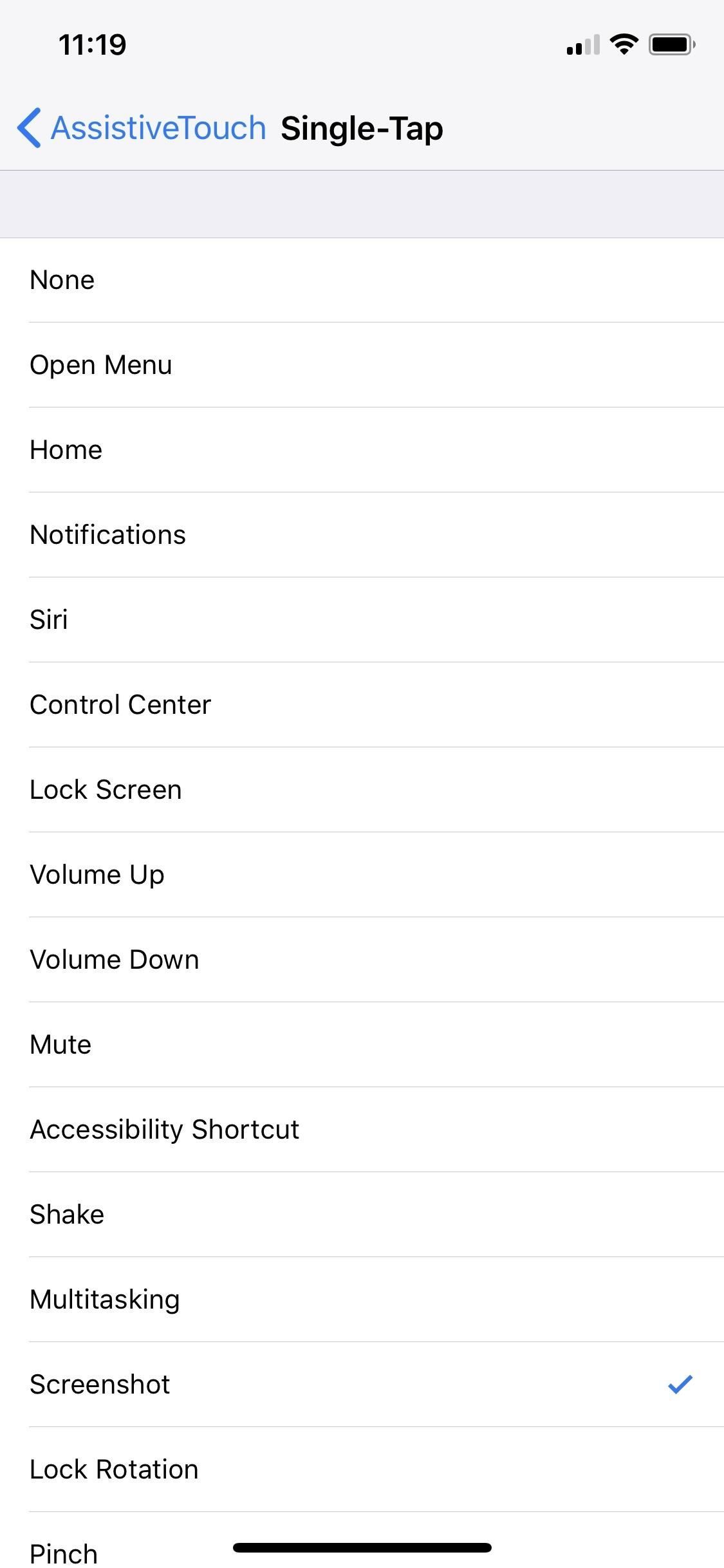Tap the checked Screenshot option
The height and width of the screenshot is (1568, 724).
point(100,1385)
